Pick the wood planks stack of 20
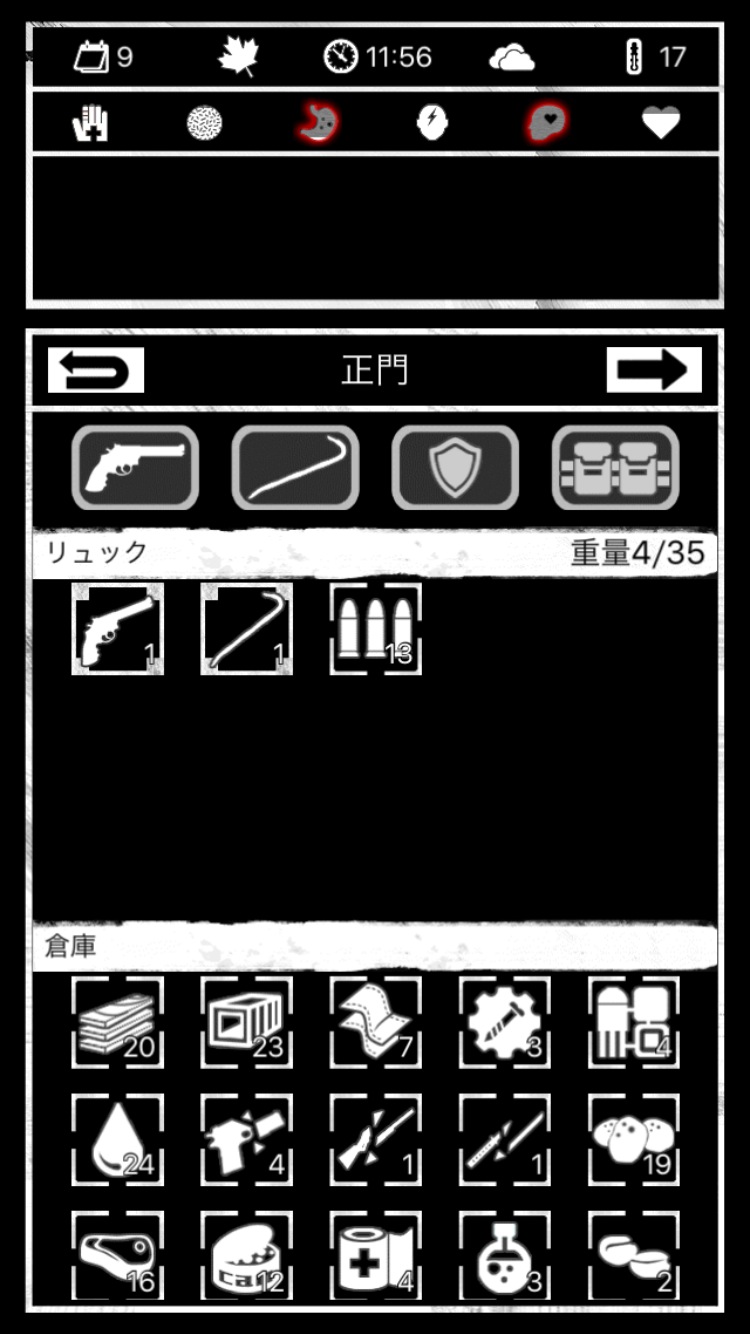Image resolution: width=750 pixels, height=1334 pixels. (x=118, y=1022)
